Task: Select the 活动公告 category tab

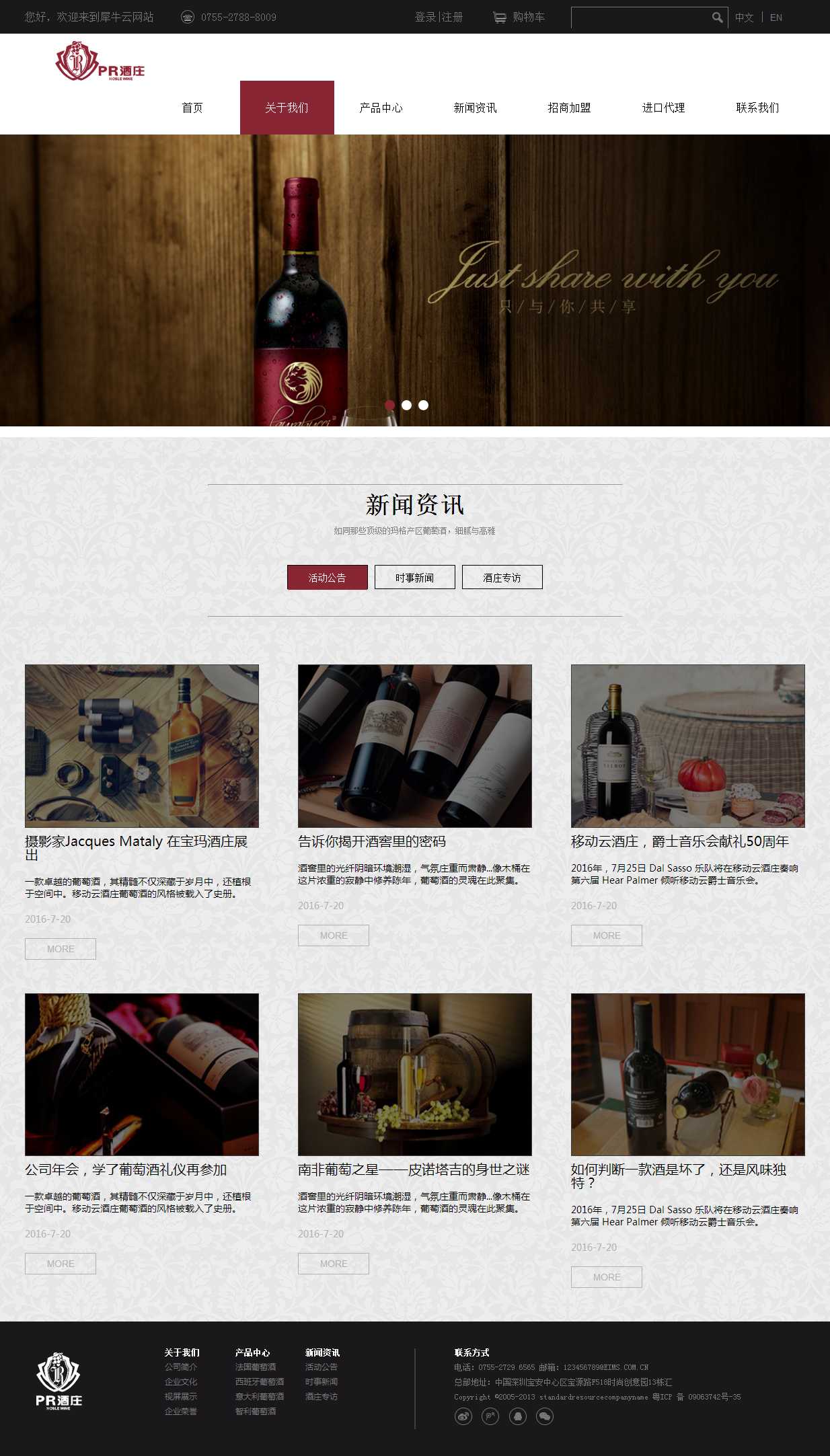Action: (x=327, y=578)
